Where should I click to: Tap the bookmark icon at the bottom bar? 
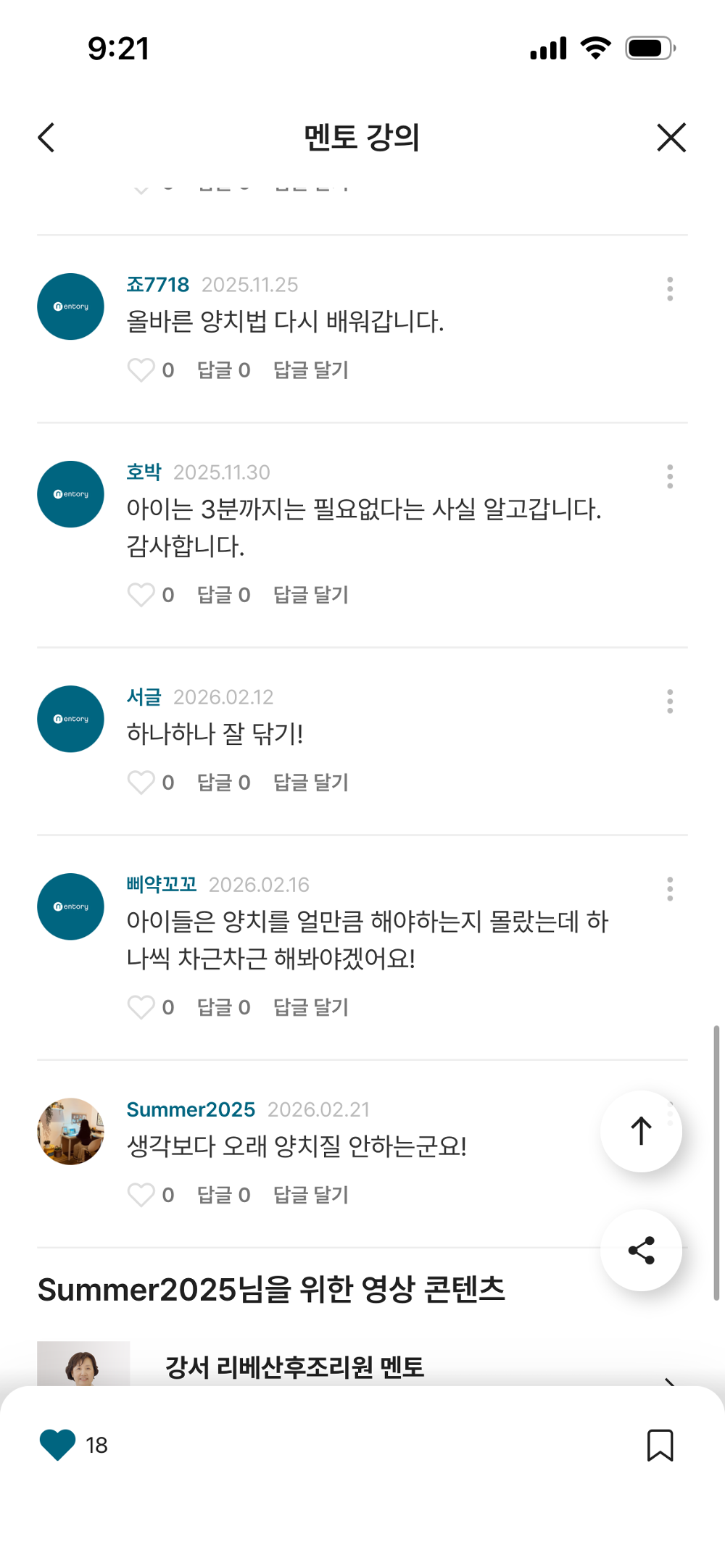pyautogui.click(x=660, y=1446)
